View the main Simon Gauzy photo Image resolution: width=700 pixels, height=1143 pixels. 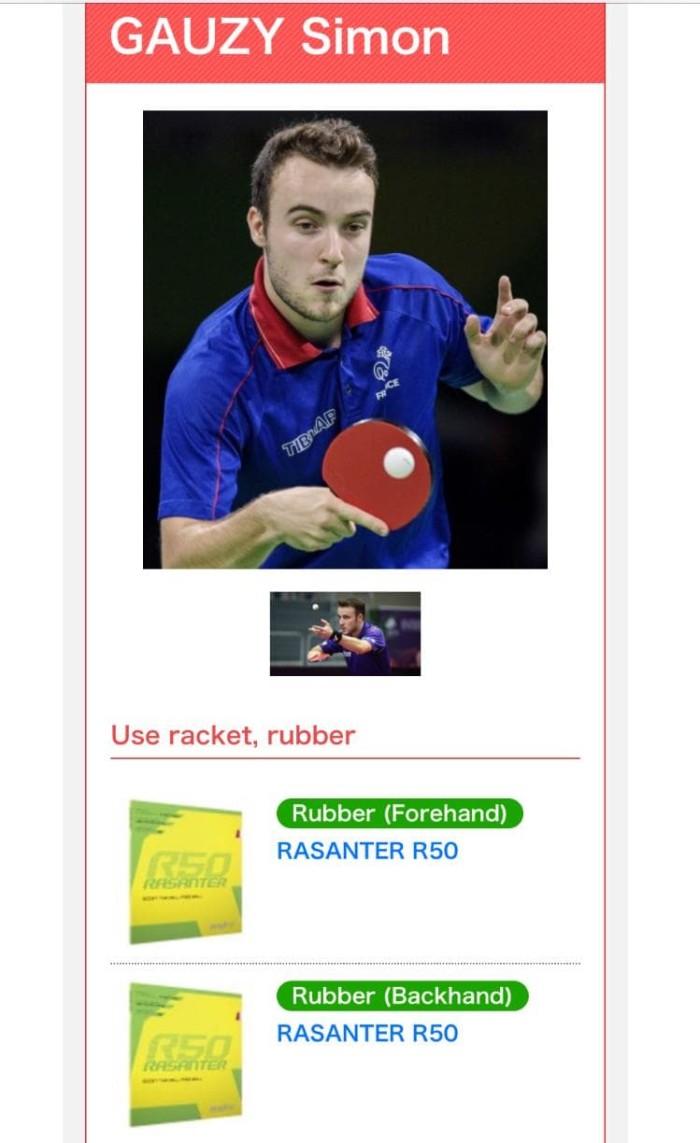pos(345,339)
